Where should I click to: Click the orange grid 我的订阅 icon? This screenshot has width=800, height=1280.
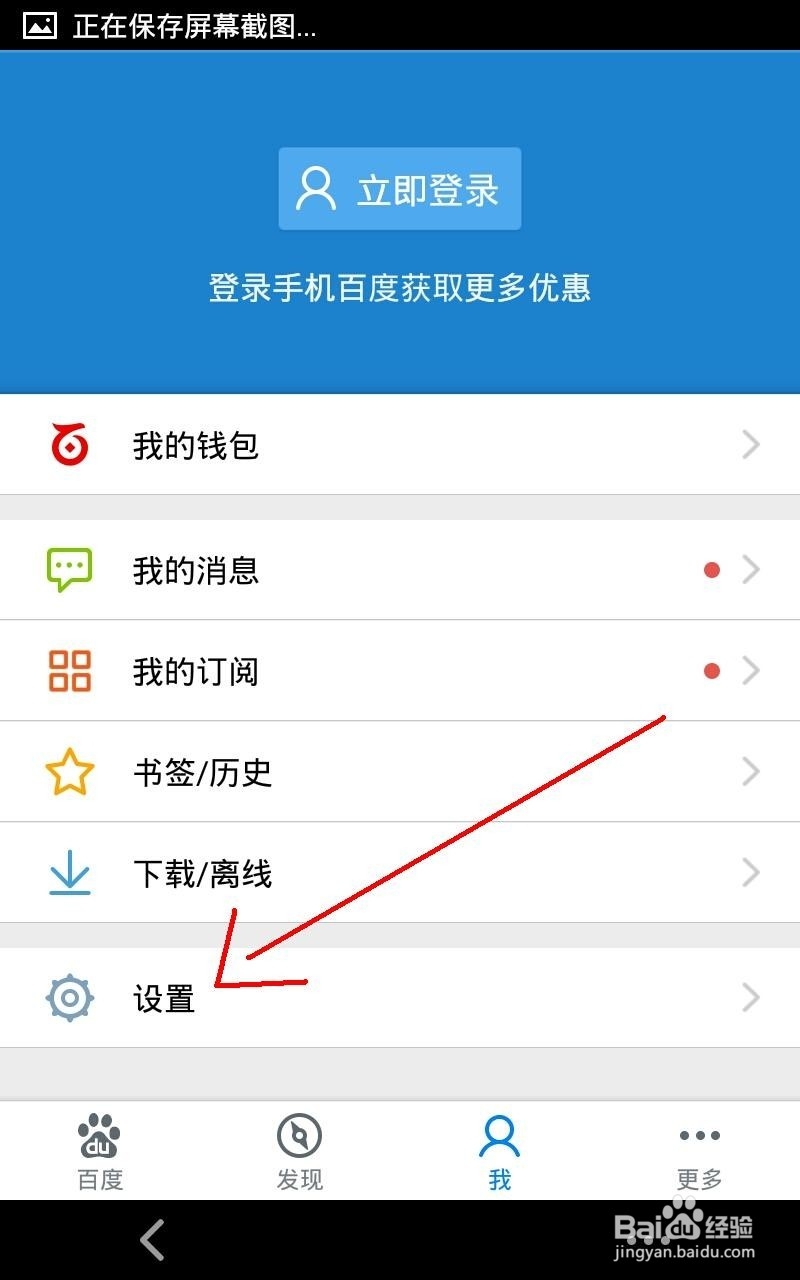click(68, 671)
